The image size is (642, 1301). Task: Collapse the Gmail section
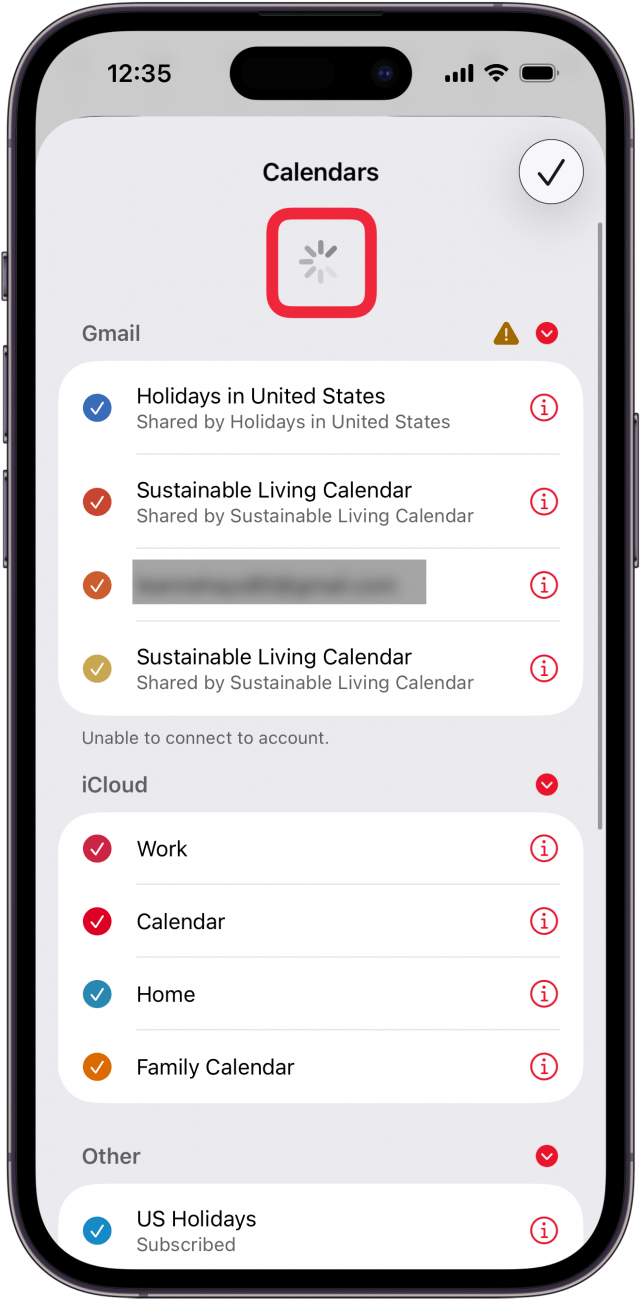(x=546, y=334)
